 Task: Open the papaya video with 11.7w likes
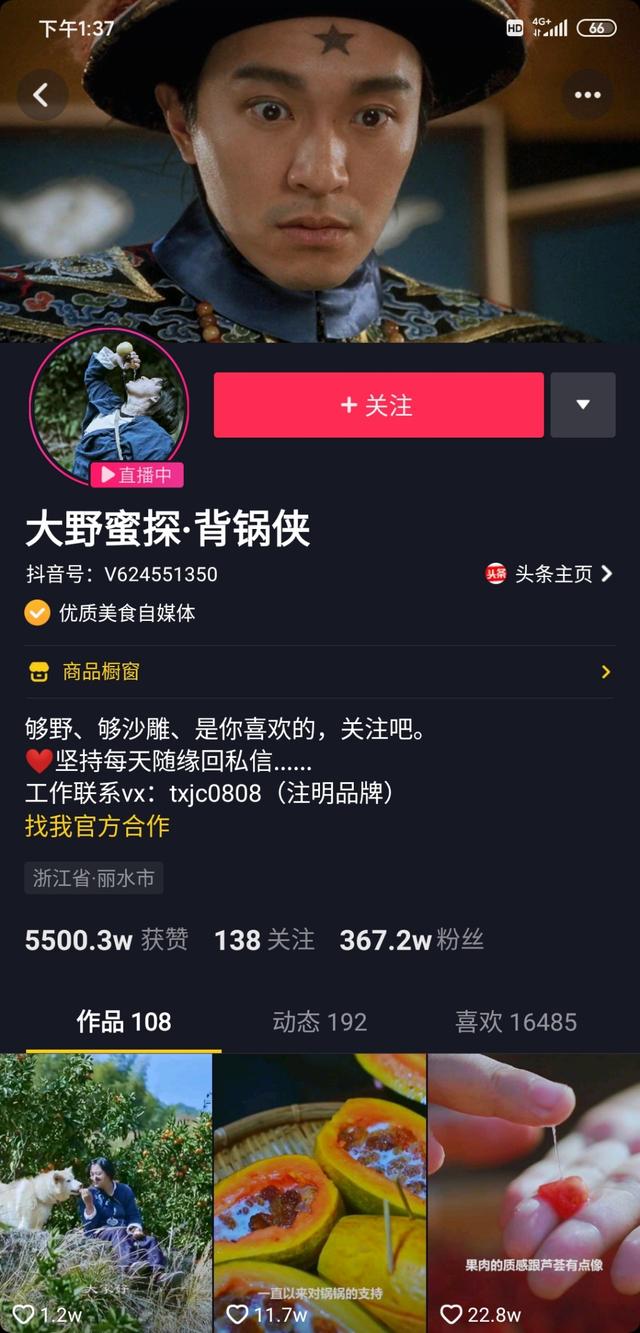[x=320, y=1193]
